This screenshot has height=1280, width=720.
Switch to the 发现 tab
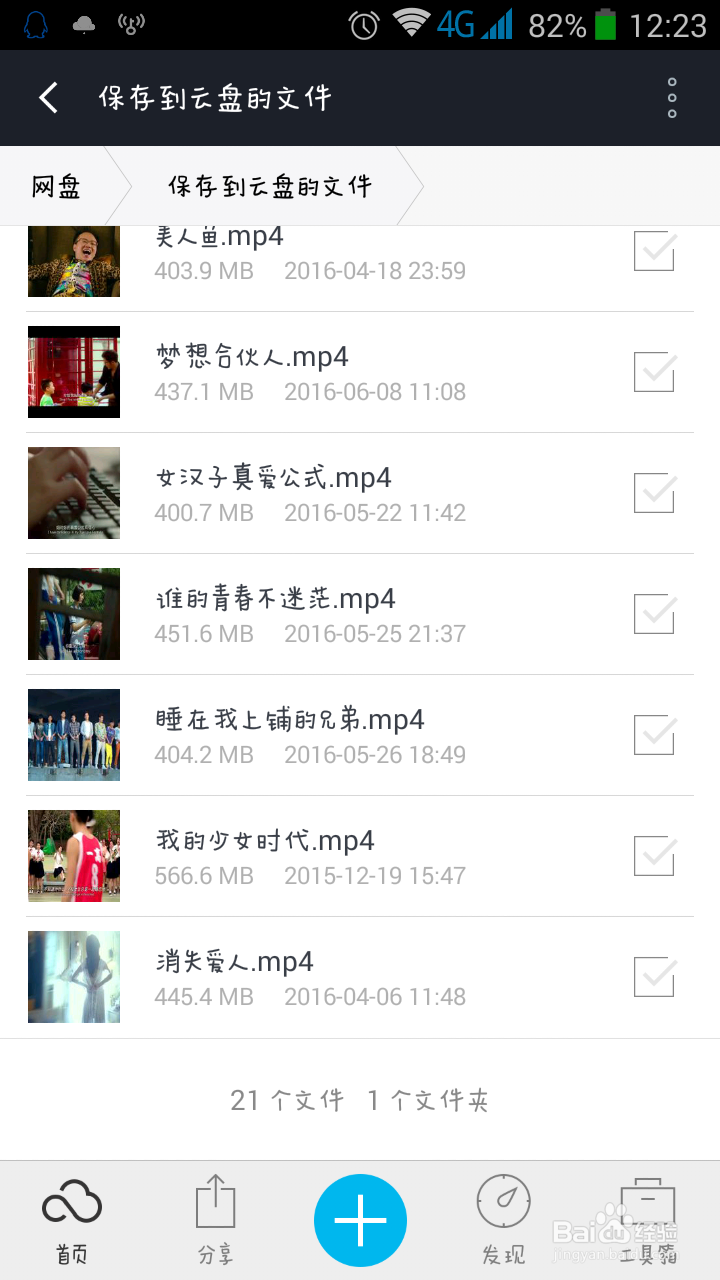coord(503,1220)
